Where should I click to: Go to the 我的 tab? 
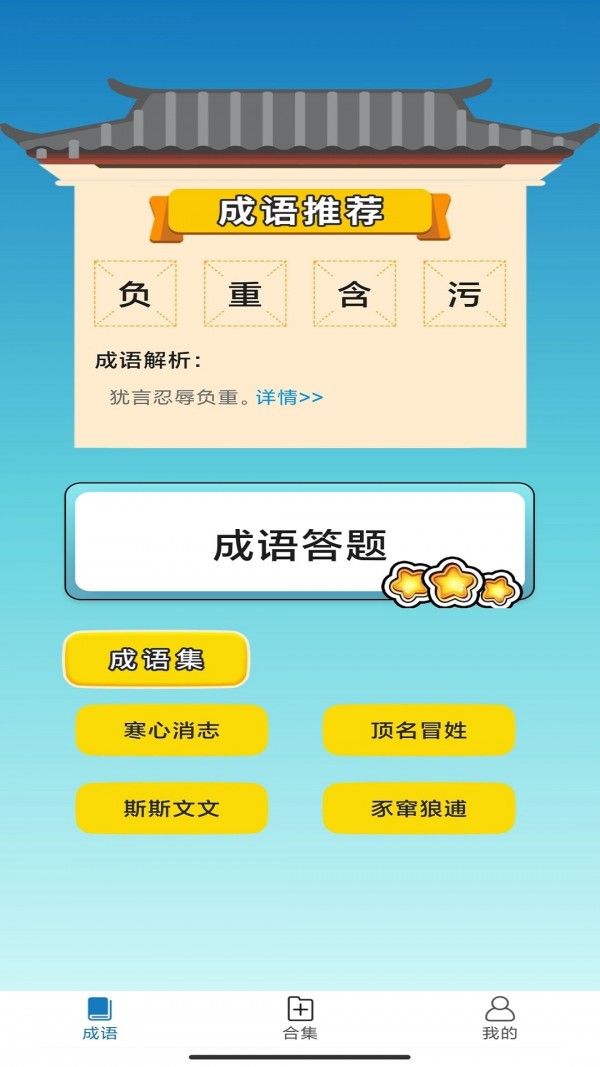tap(499, 1018)
